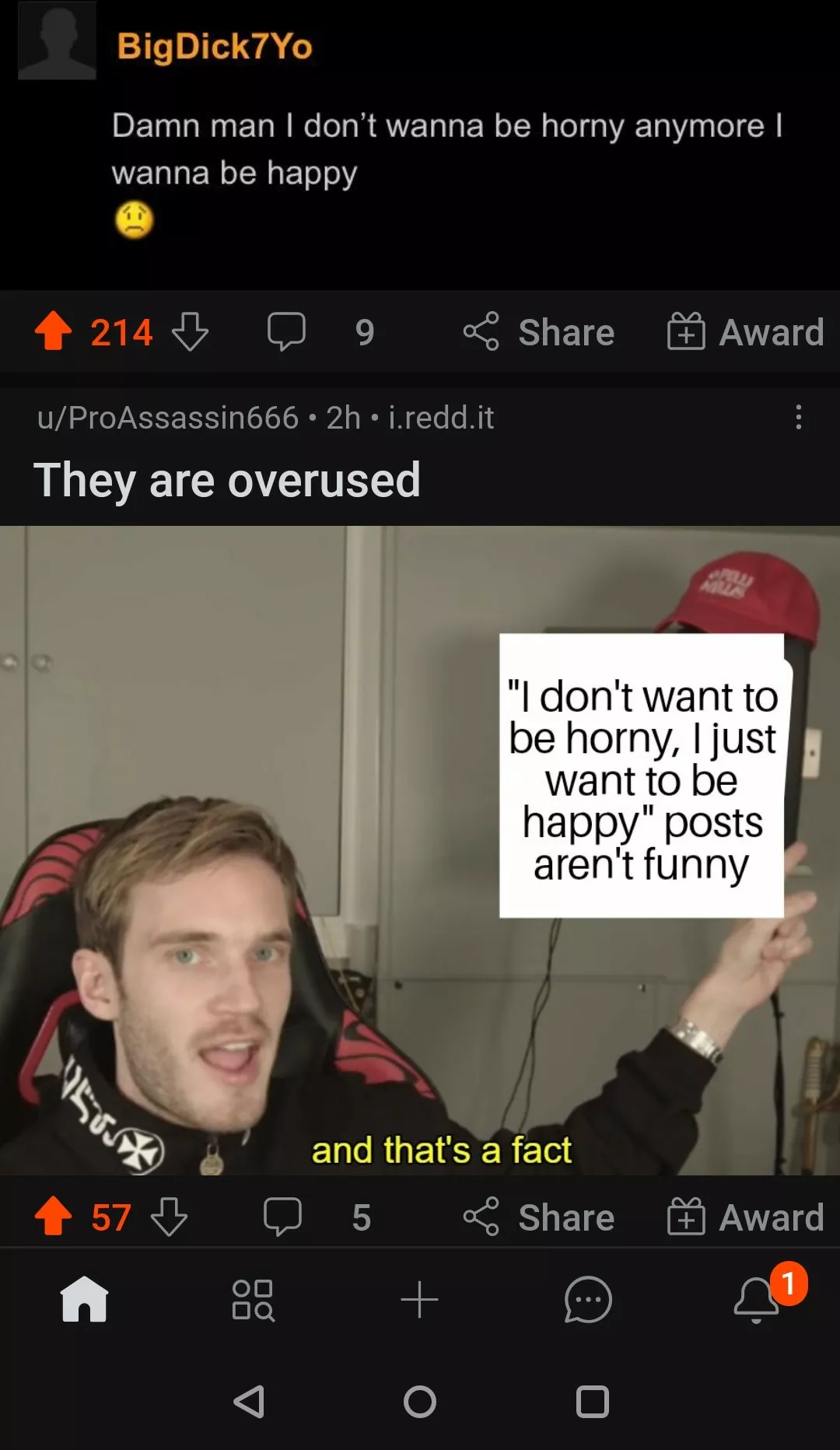Open overflow menu for "They are overused" post
This screenshot has height=1450, width=840.
(798, 418)
